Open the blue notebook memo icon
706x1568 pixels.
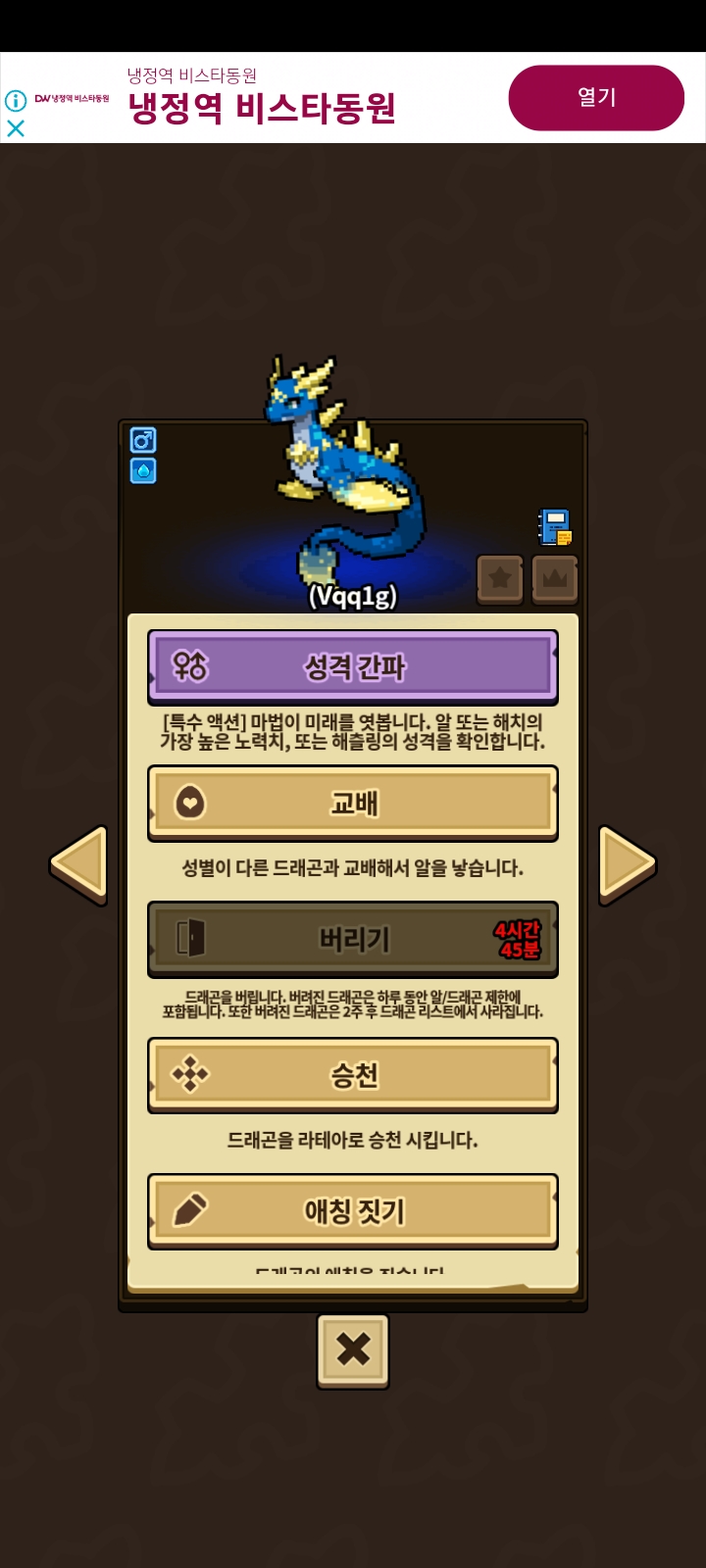pos(555,527)
